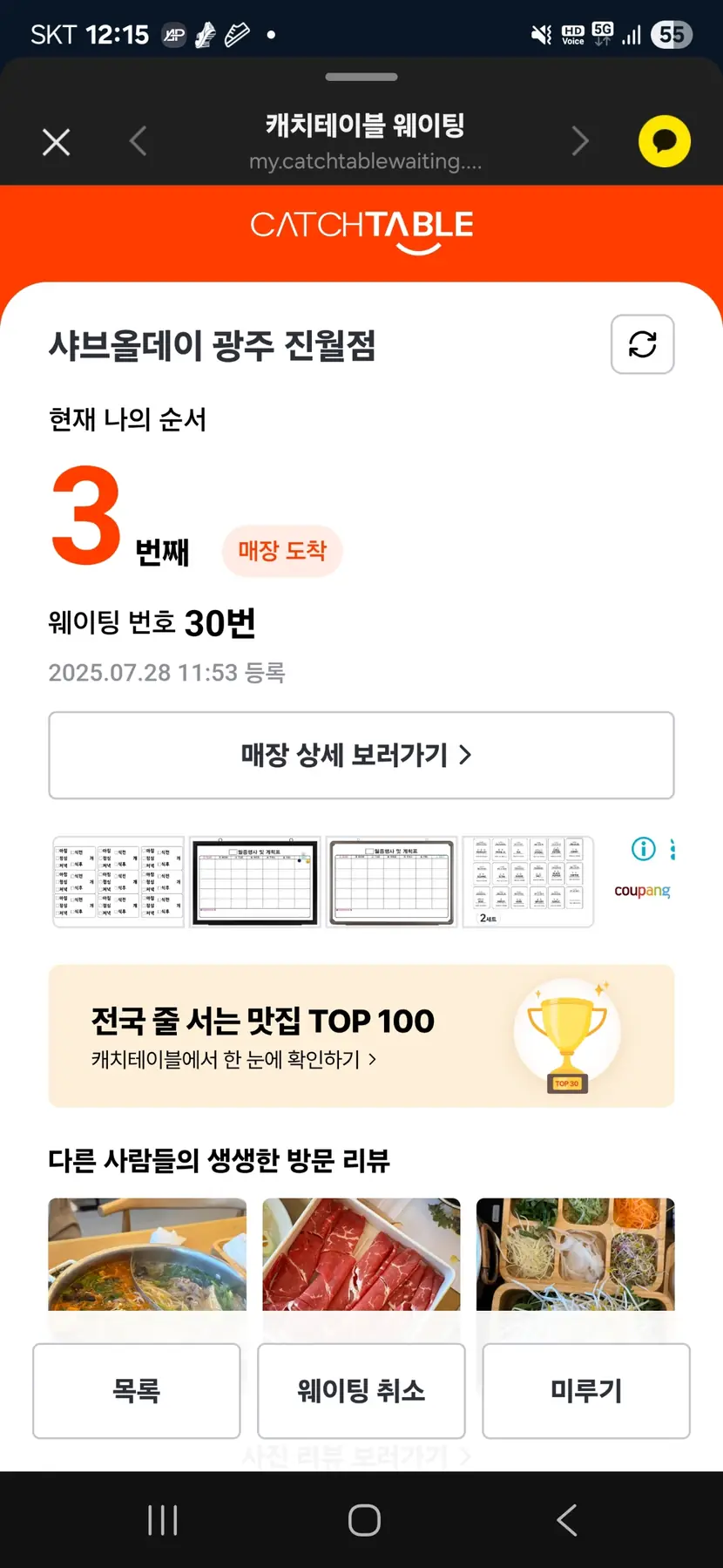This screenshot has height=1568, width=723.
Task: Go back to the previous web page
Action: 138,141
